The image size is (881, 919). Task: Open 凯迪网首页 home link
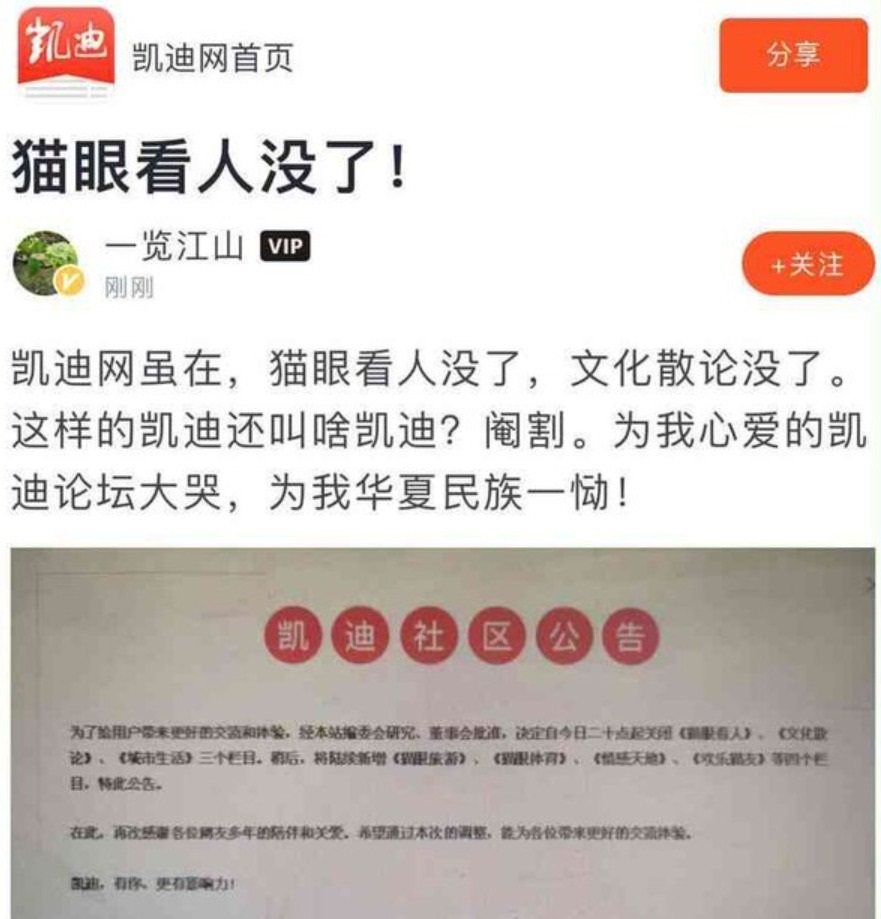(212, 58)
